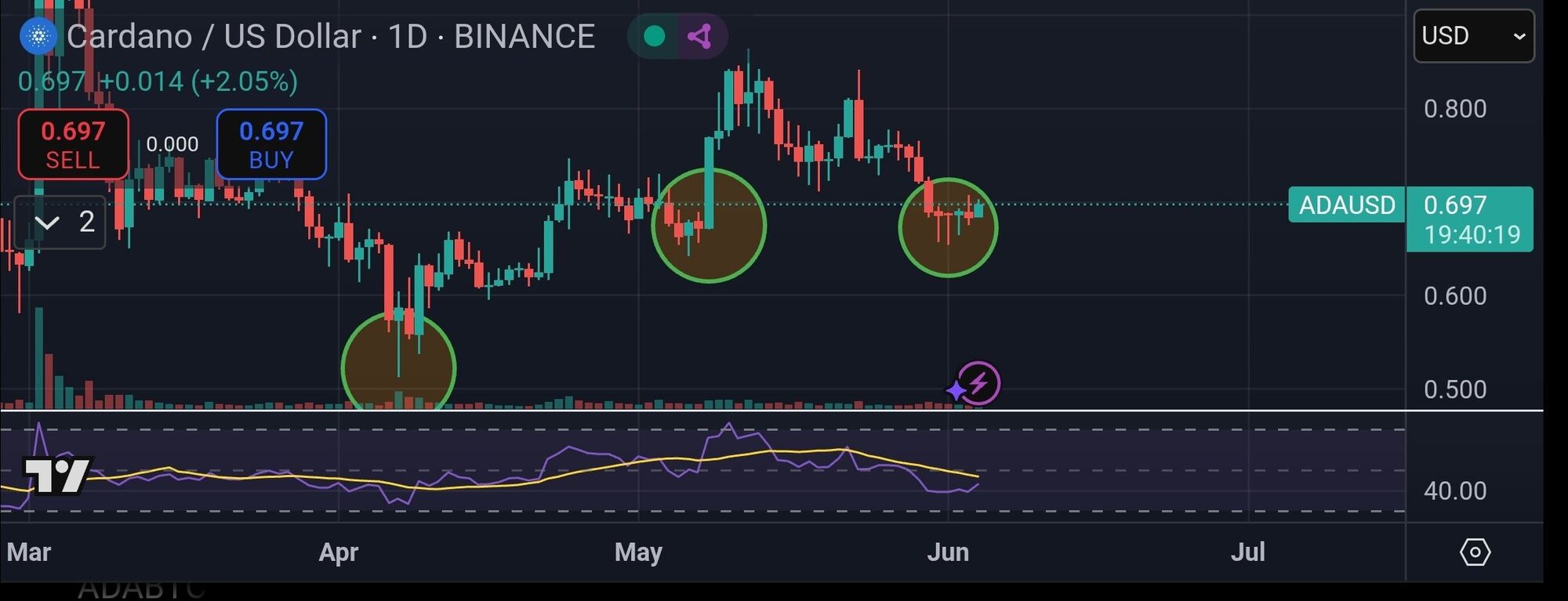Open the purple share-node status icon
Screen dimensions: 1568x601
699,36
